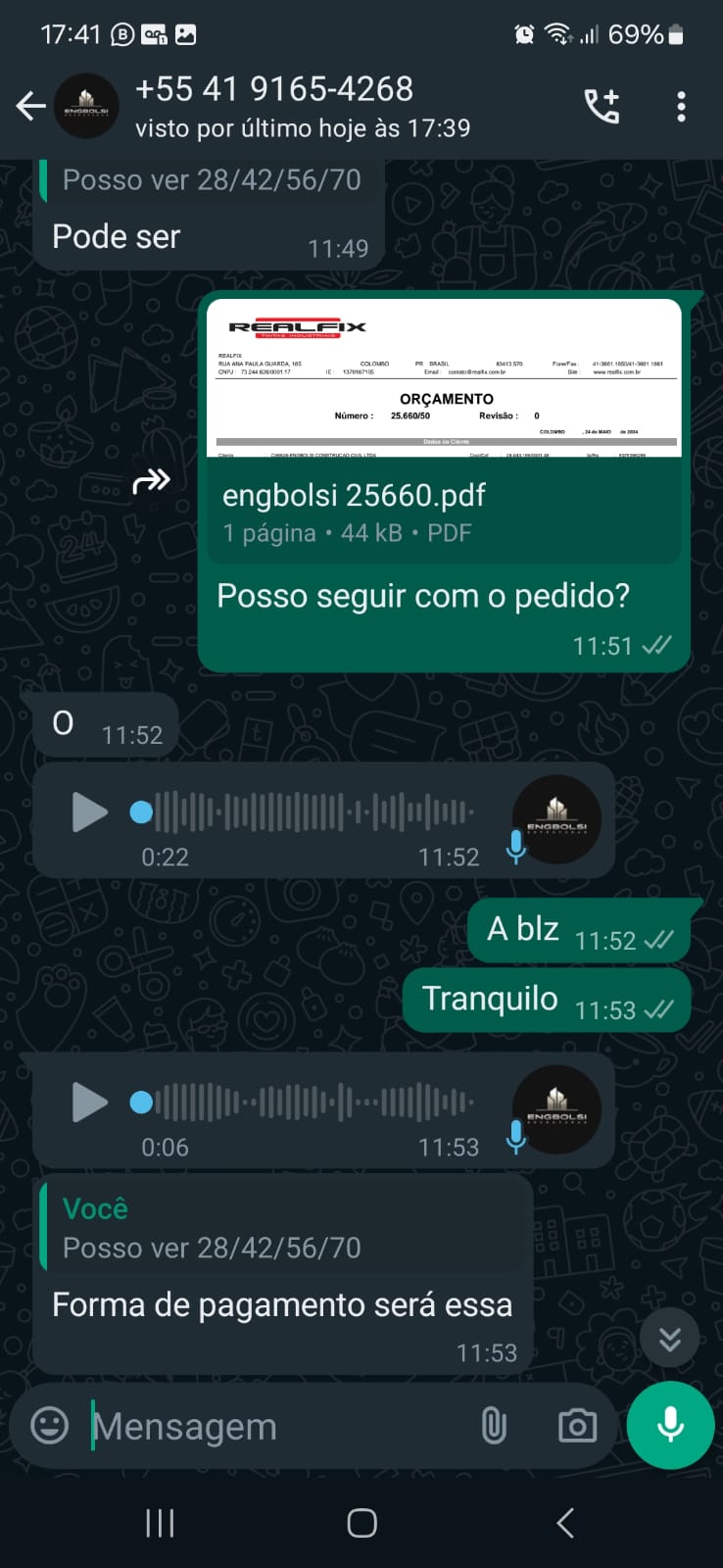723x1568 pixels.
Task: Start a call with this contact
Action: point(602,106)
